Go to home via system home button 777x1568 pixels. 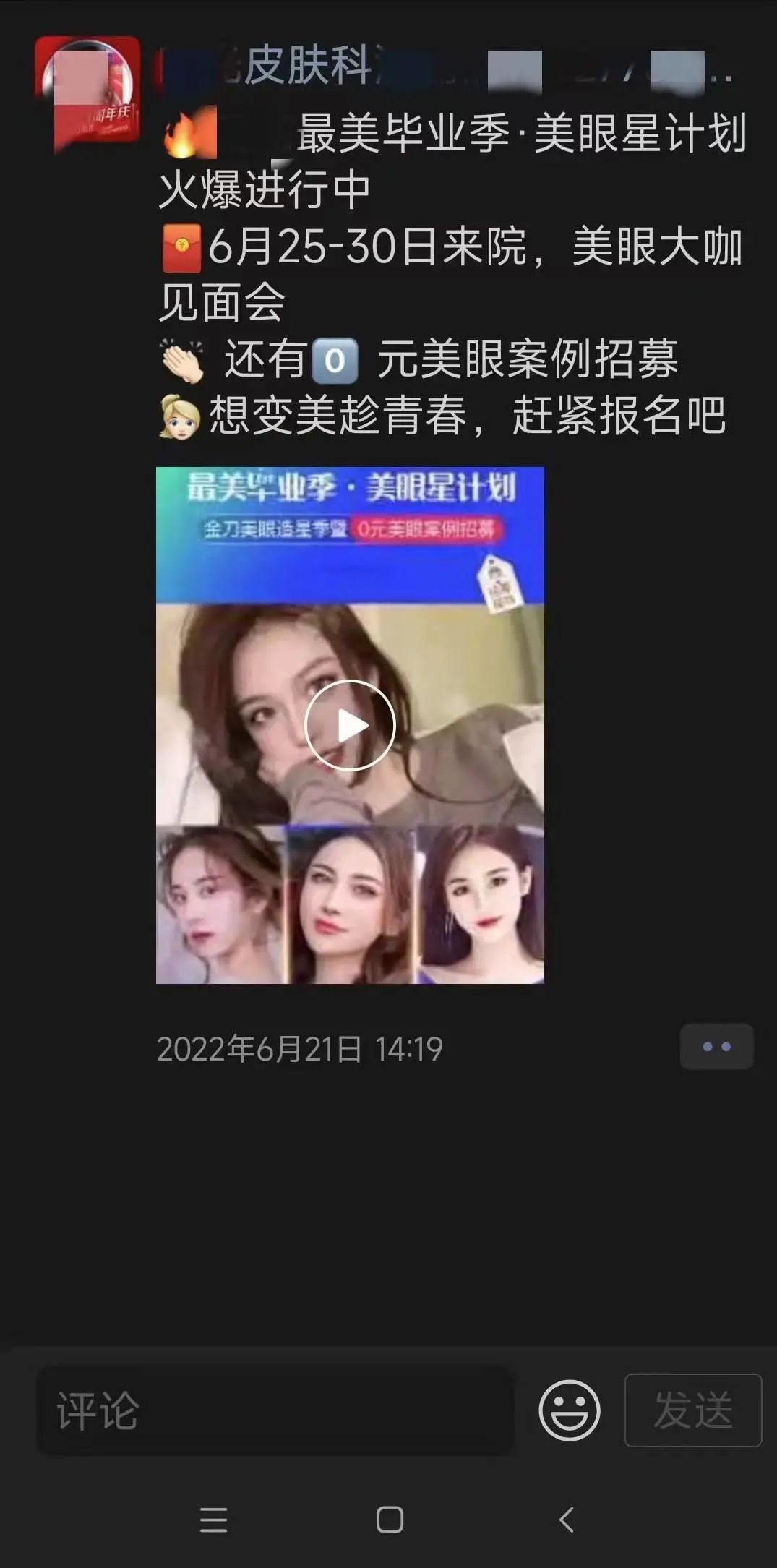390,1519
